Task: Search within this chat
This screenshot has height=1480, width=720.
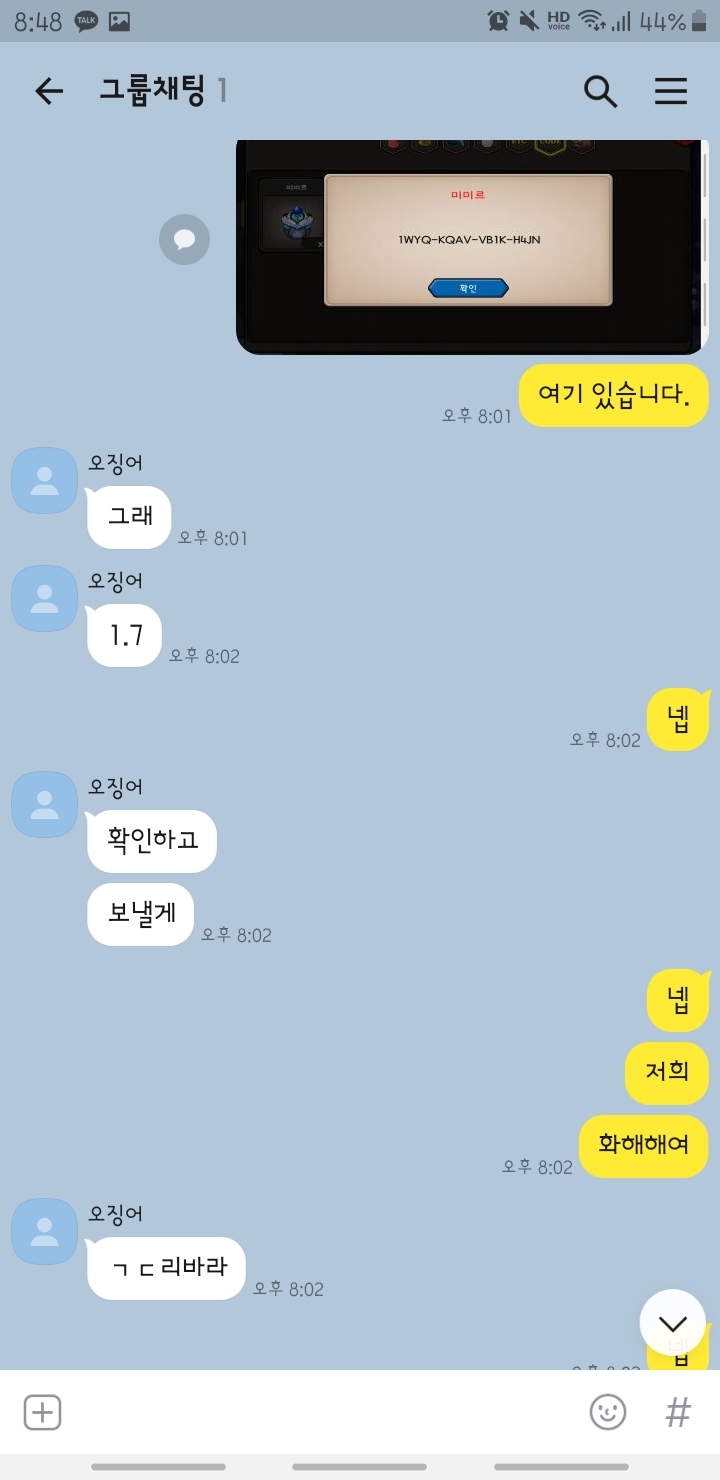Action: (600, 91)
